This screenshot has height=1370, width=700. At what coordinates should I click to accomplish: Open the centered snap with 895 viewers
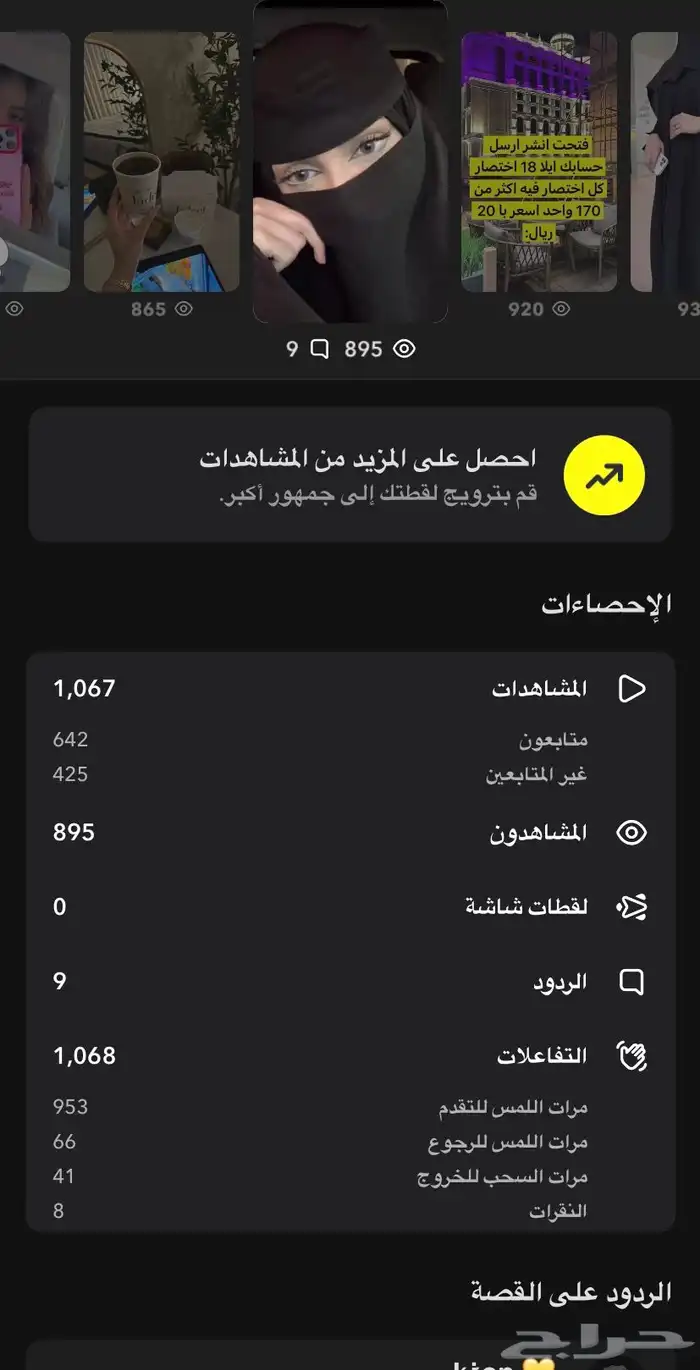pos(350,162)
